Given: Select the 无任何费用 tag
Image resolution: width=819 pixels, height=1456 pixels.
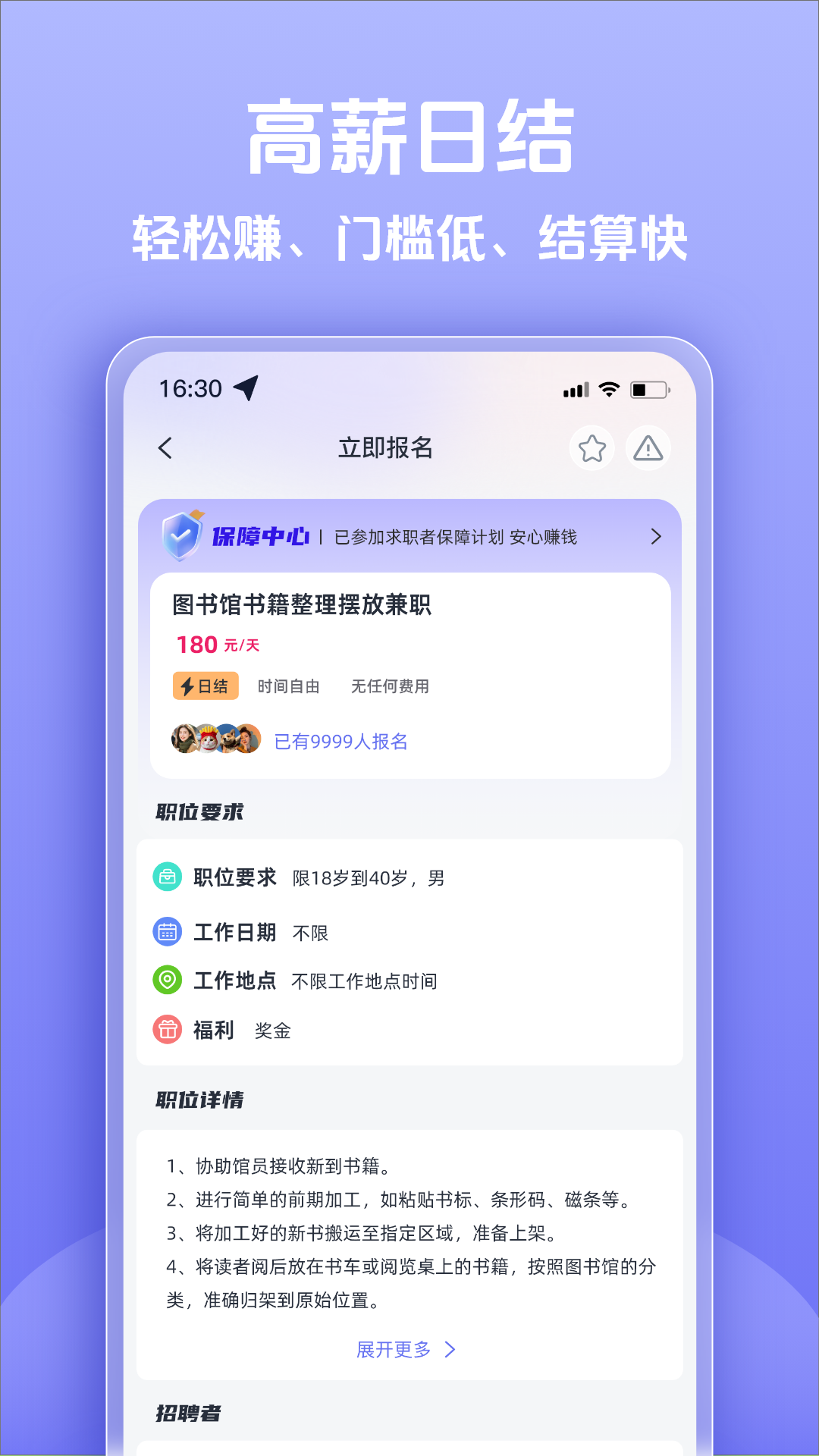Looking at the screenshot, I should pos(390,686).
